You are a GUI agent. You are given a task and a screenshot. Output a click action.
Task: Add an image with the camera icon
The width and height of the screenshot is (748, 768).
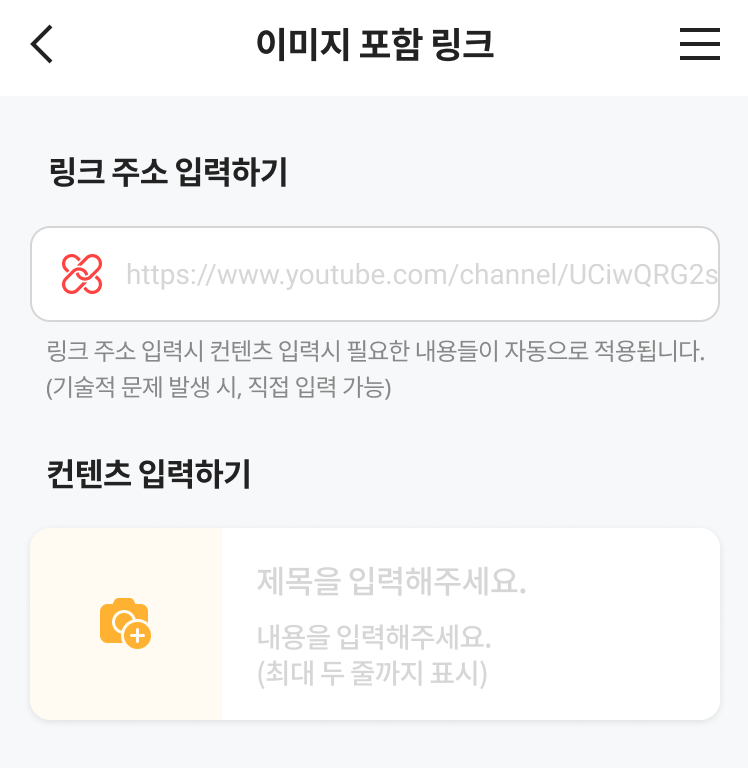tap(125, 623)
